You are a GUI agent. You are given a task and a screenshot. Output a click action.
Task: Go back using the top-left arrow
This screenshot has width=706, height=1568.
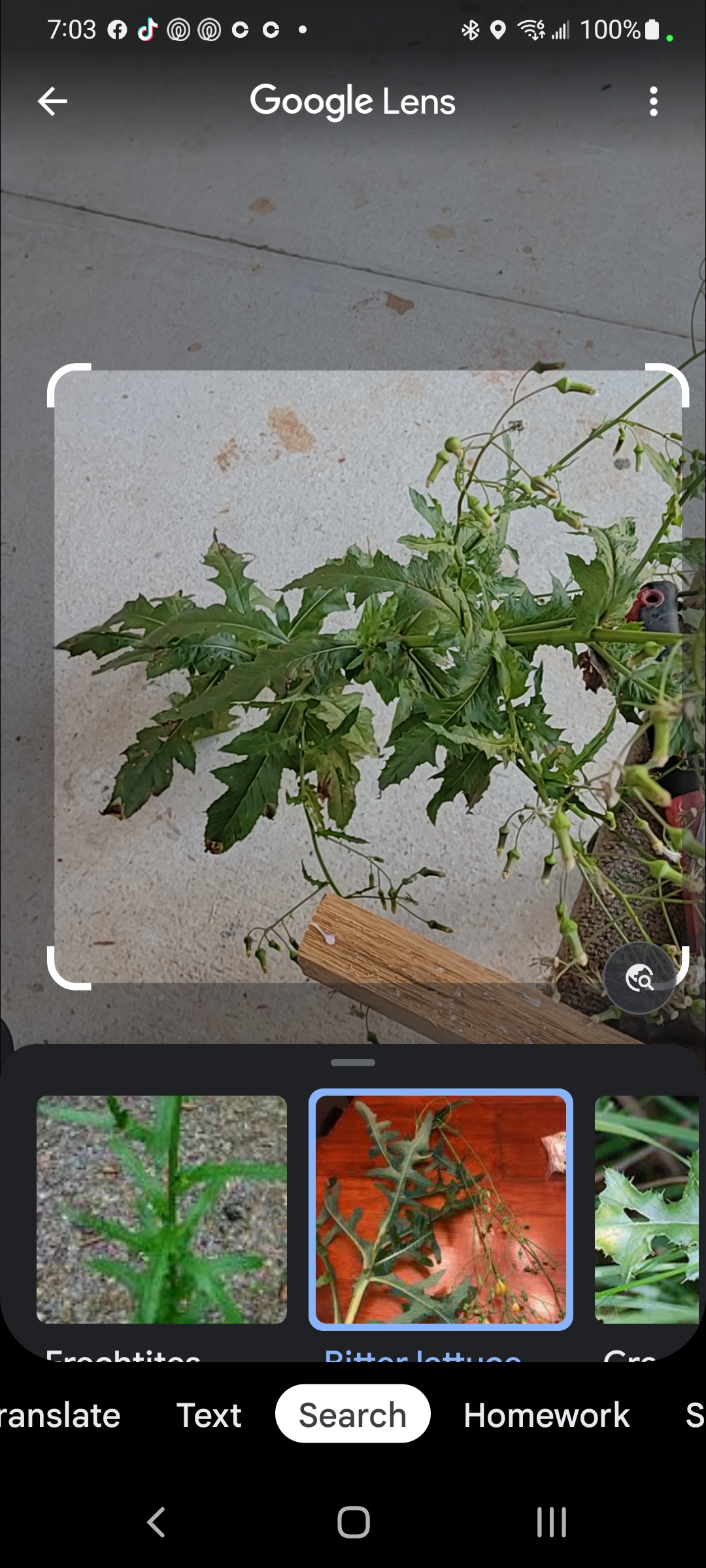(x=52, y=101)
